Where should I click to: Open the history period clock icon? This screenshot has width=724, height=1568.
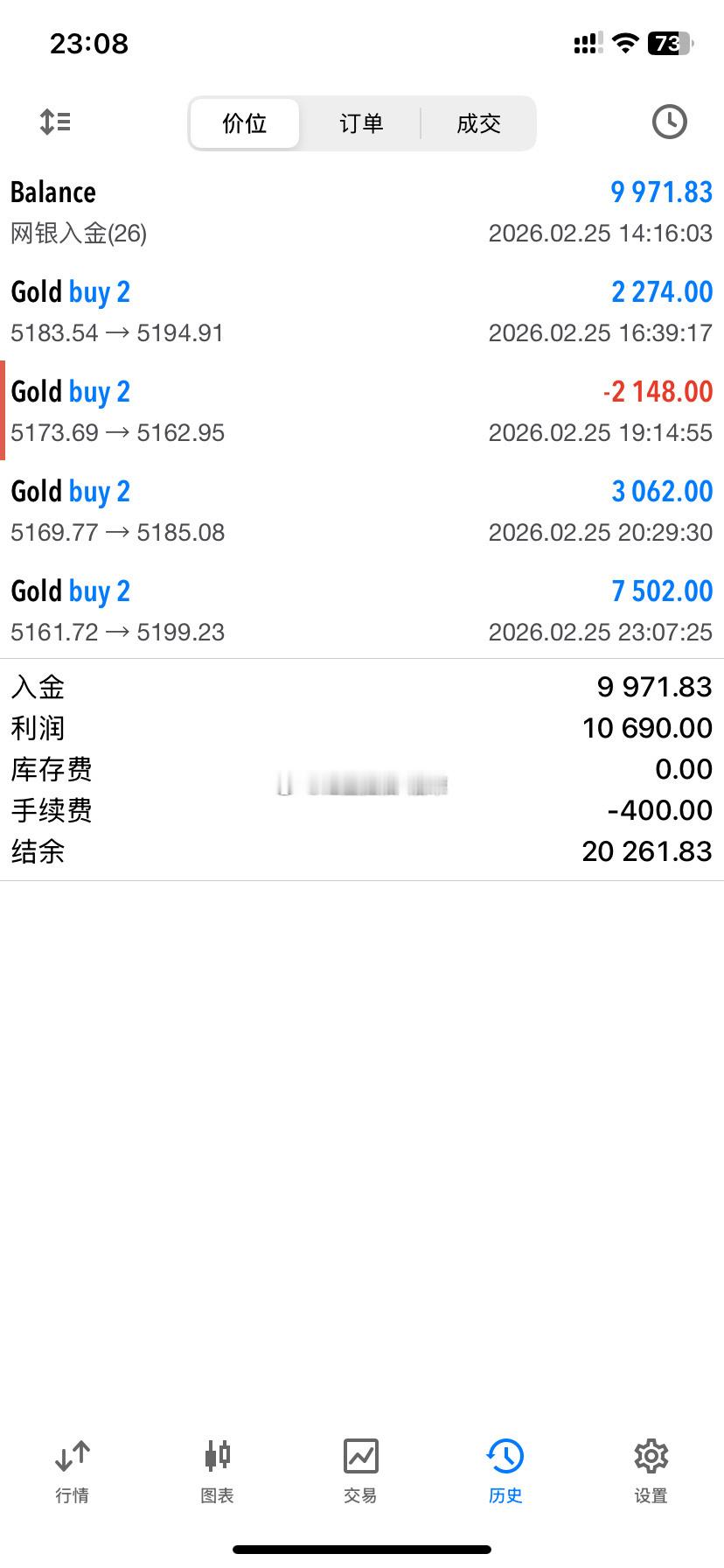[669, 122]
